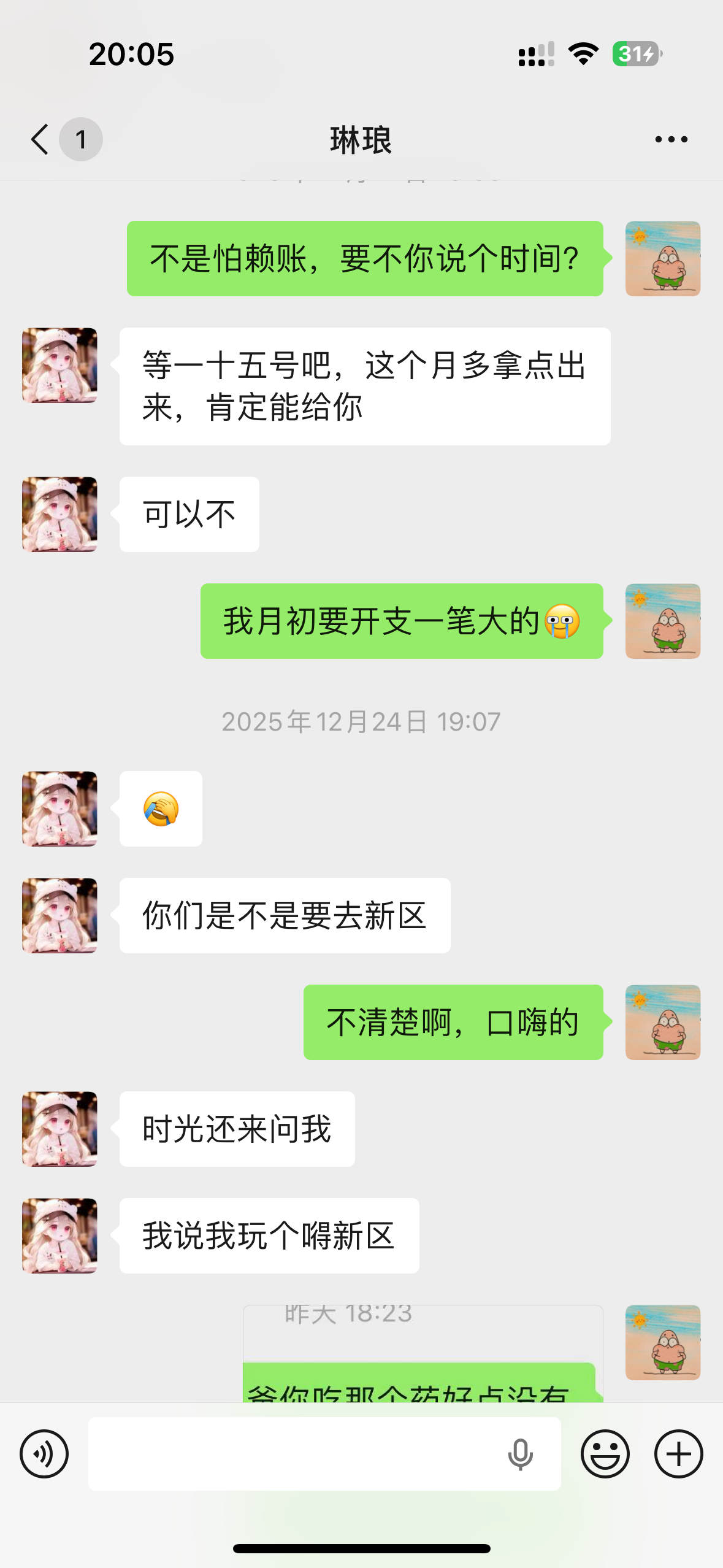This screenshot has height=1568, width=723.
Task: Open 琳琅's avatar beside 可以不
Action: click(x=59, y=514)
